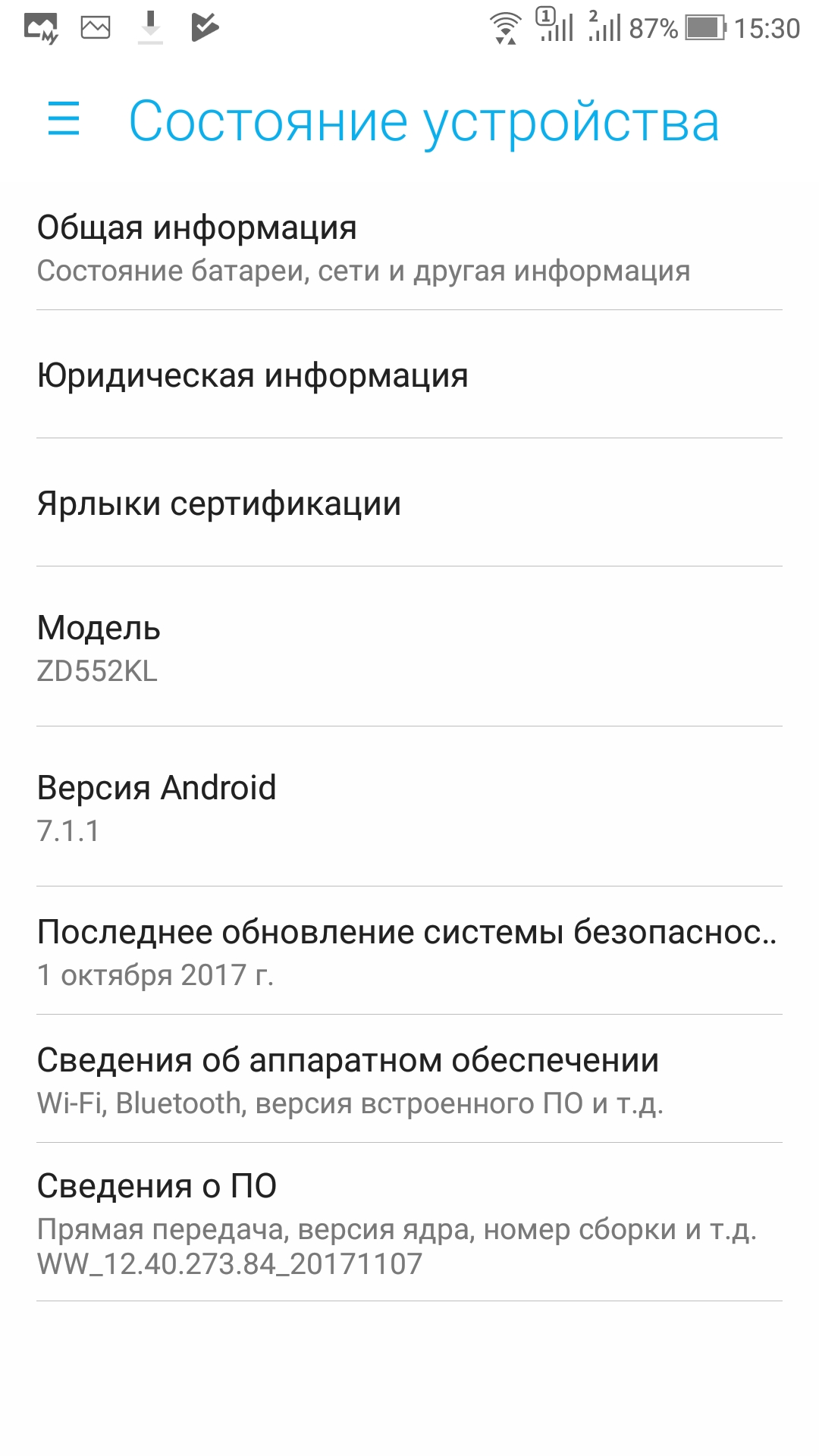Tap the Версия Android 7.1.1 row

click(409, 808)
